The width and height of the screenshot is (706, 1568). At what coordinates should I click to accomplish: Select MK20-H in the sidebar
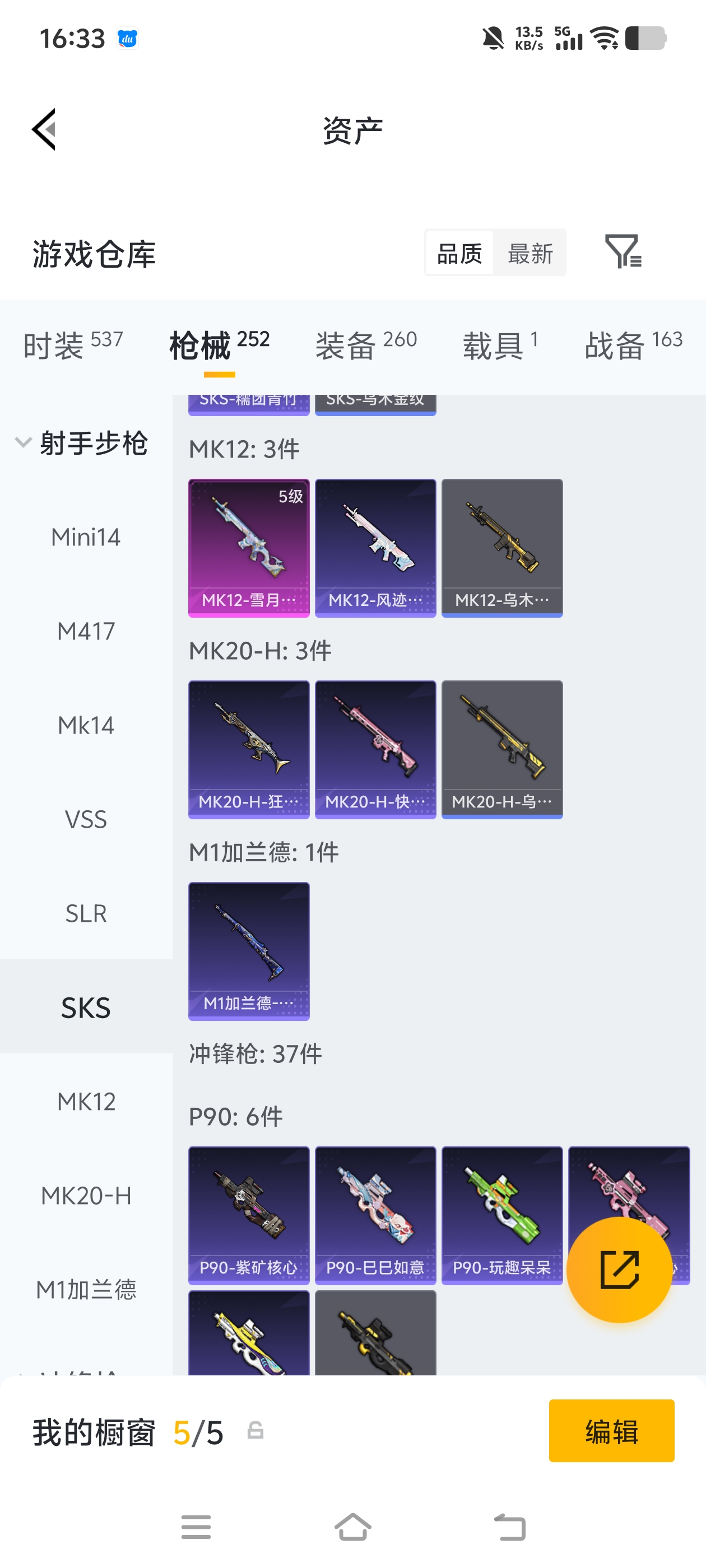(86, 1196)
